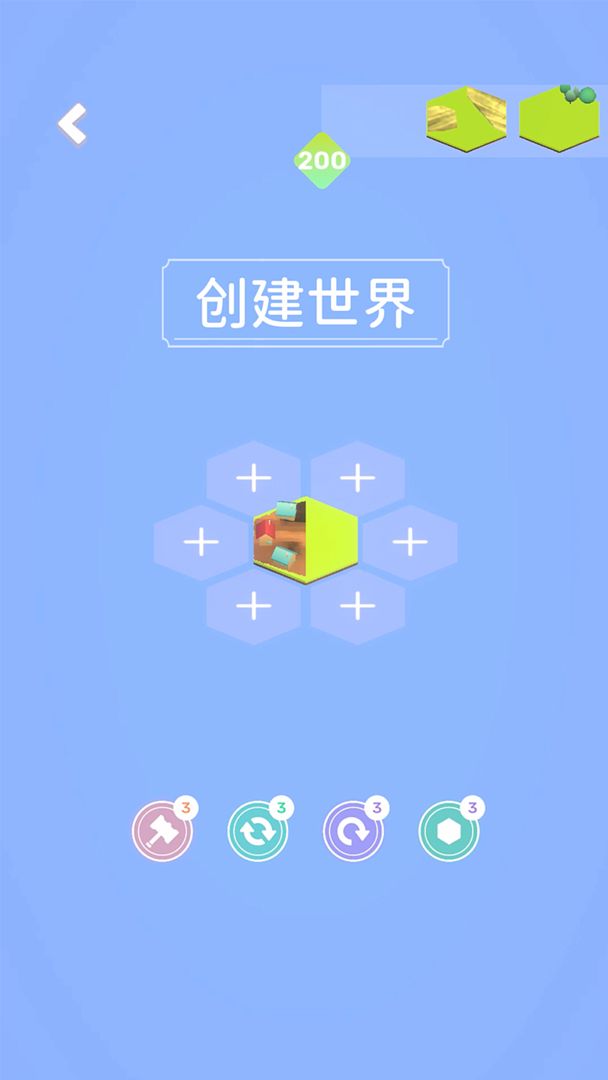This screenshot has width=608, height=1080.
Task: Add a tile on the right-middle plus hexagon
Action: [x=410, y=543]
